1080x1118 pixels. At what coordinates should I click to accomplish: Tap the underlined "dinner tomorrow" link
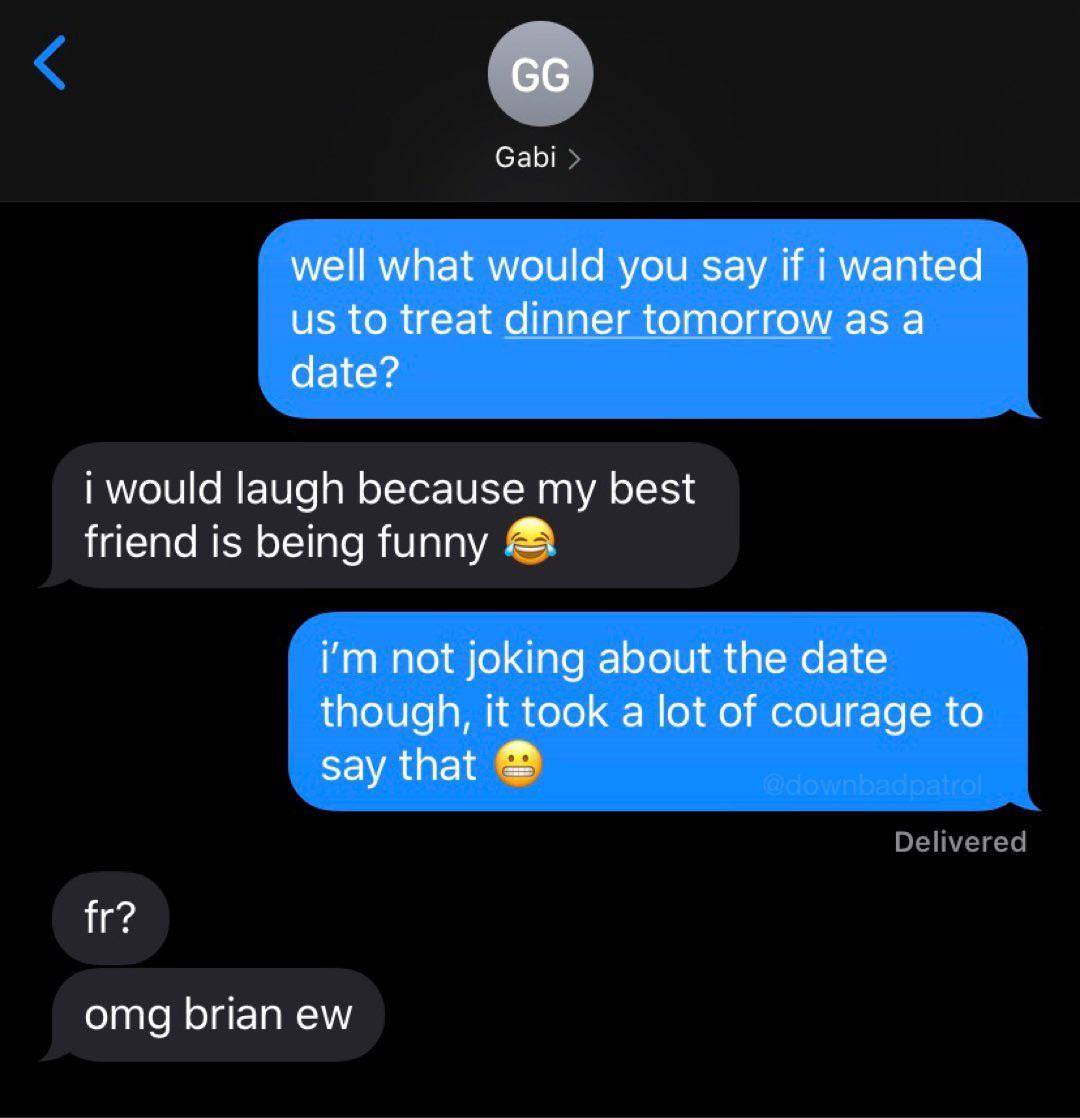pyautogui.click(x=667, y=319)
